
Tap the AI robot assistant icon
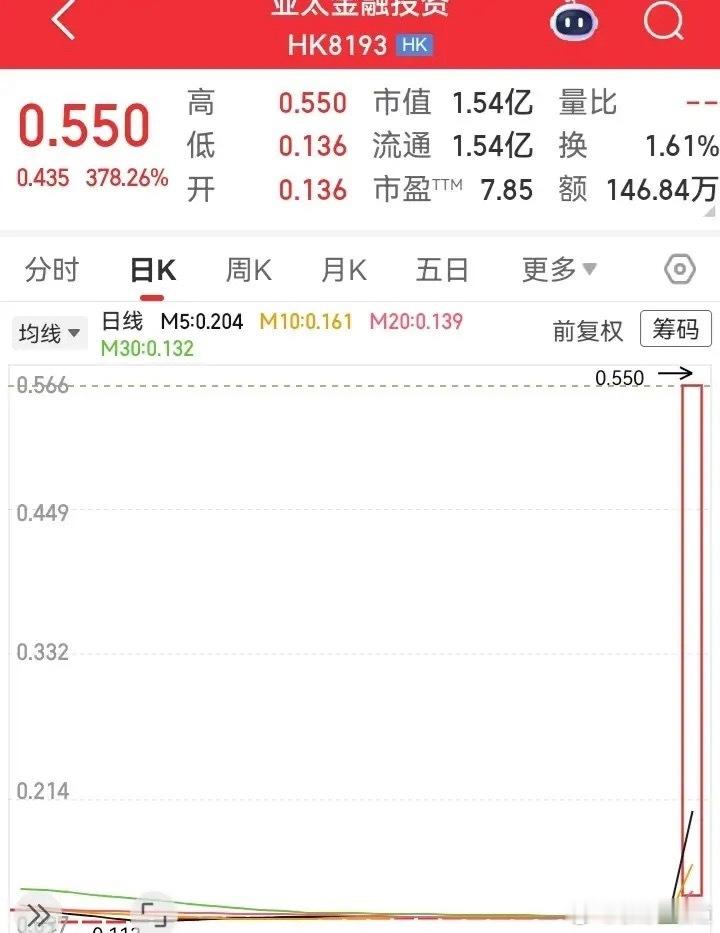(x=573, y=25)
